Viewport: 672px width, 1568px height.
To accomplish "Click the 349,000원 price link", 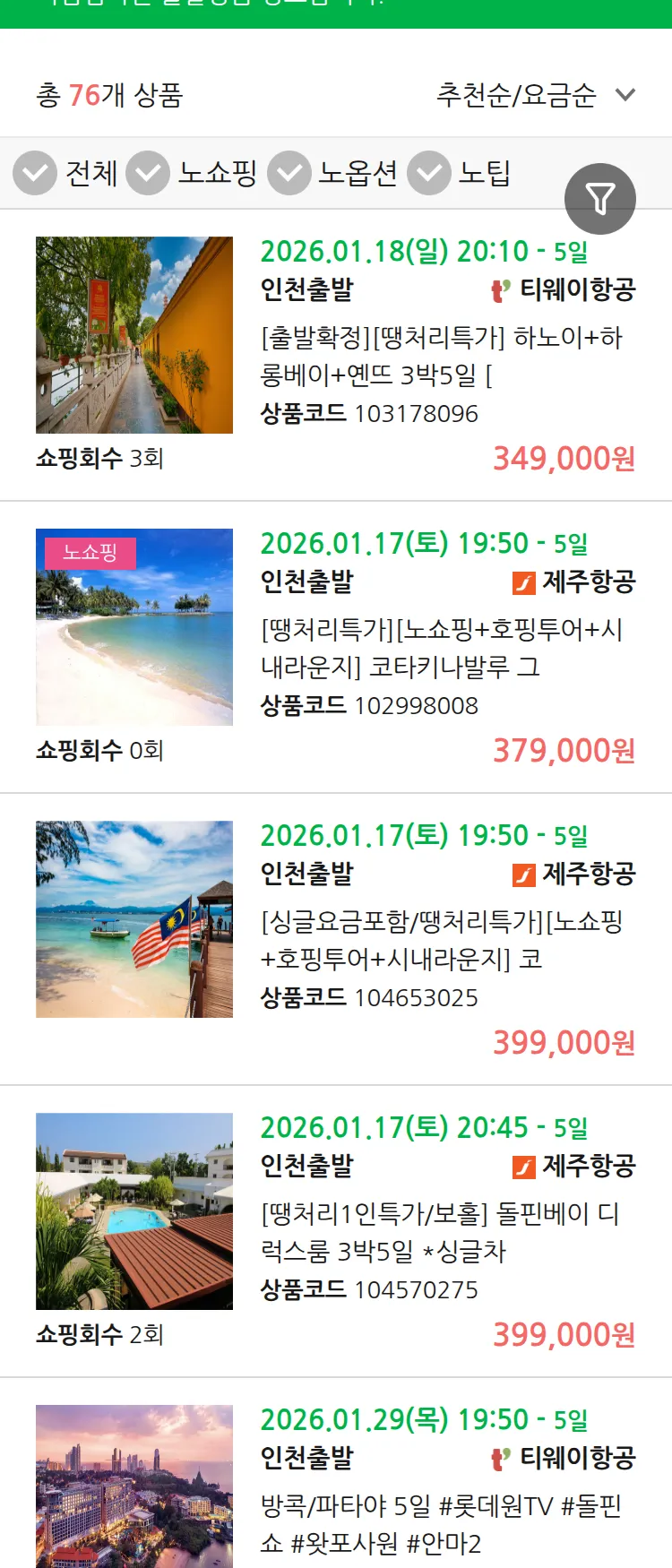I will (563, 459).
